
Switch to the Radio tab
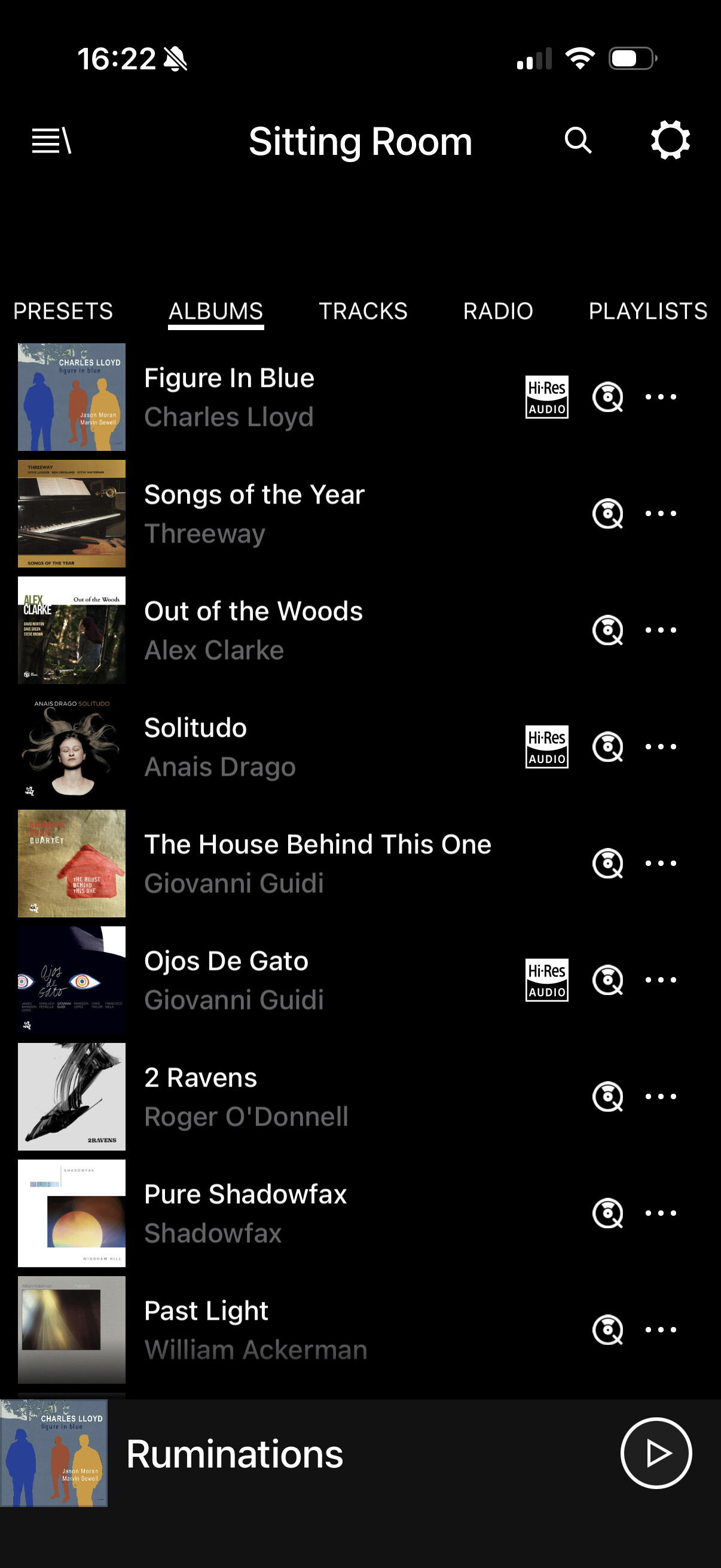pyautogui.click(x=497, y=312)
